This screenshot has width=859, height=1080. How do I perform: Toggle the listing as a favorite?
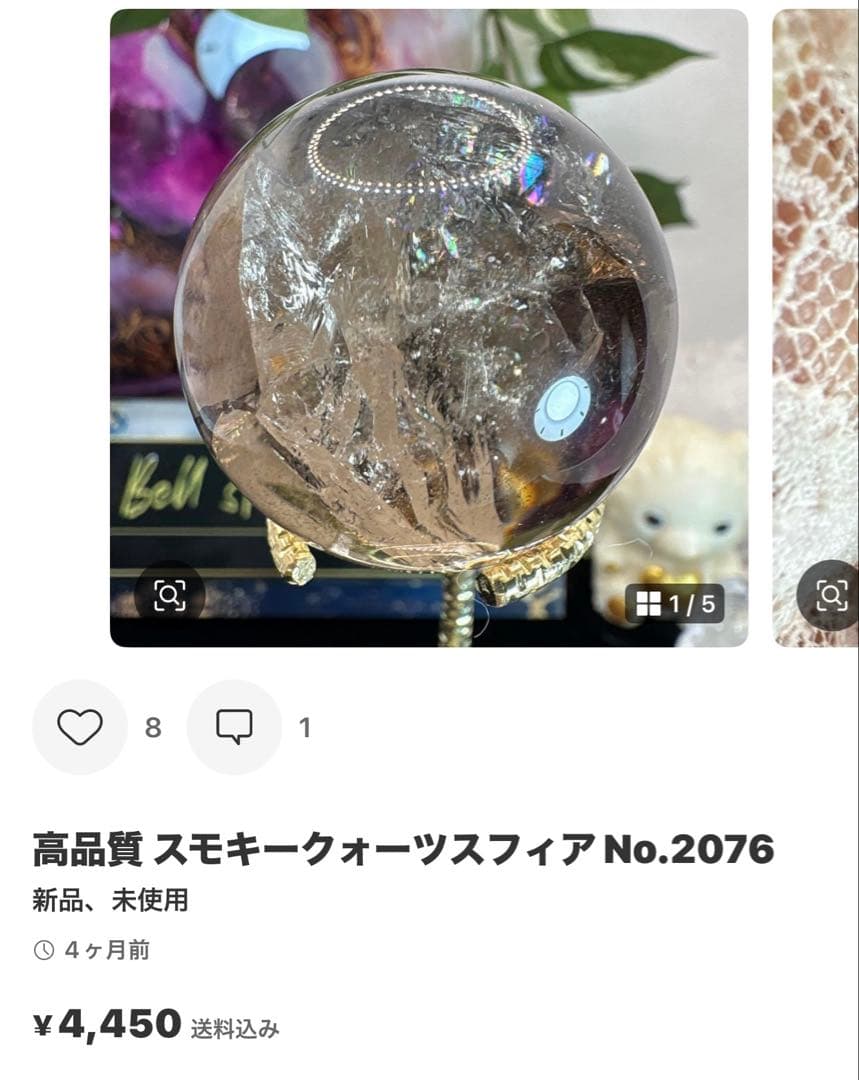click(x=80, y=727)
